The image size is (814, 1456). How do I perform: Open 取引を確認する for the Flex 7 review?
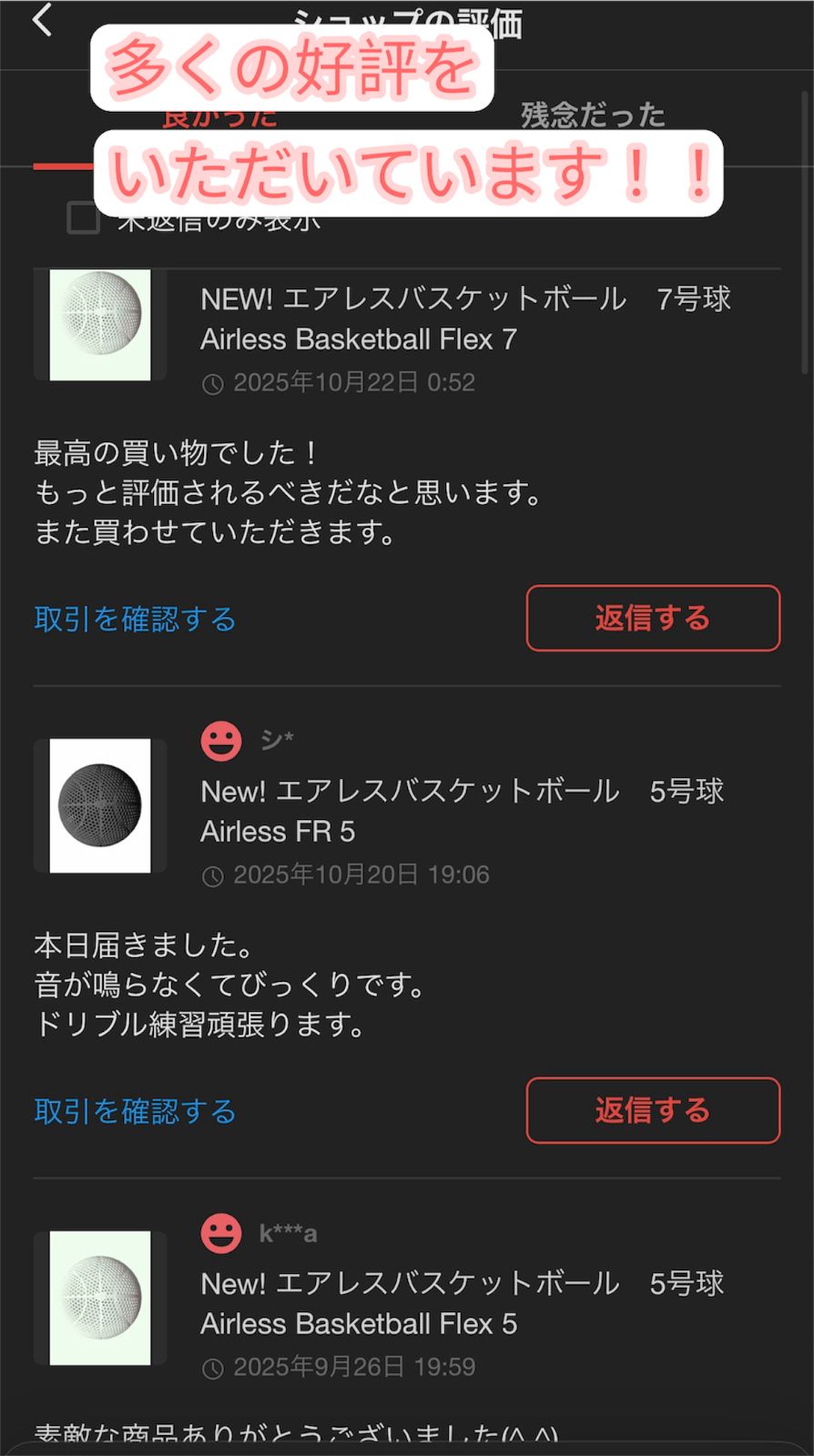[134, 619]
